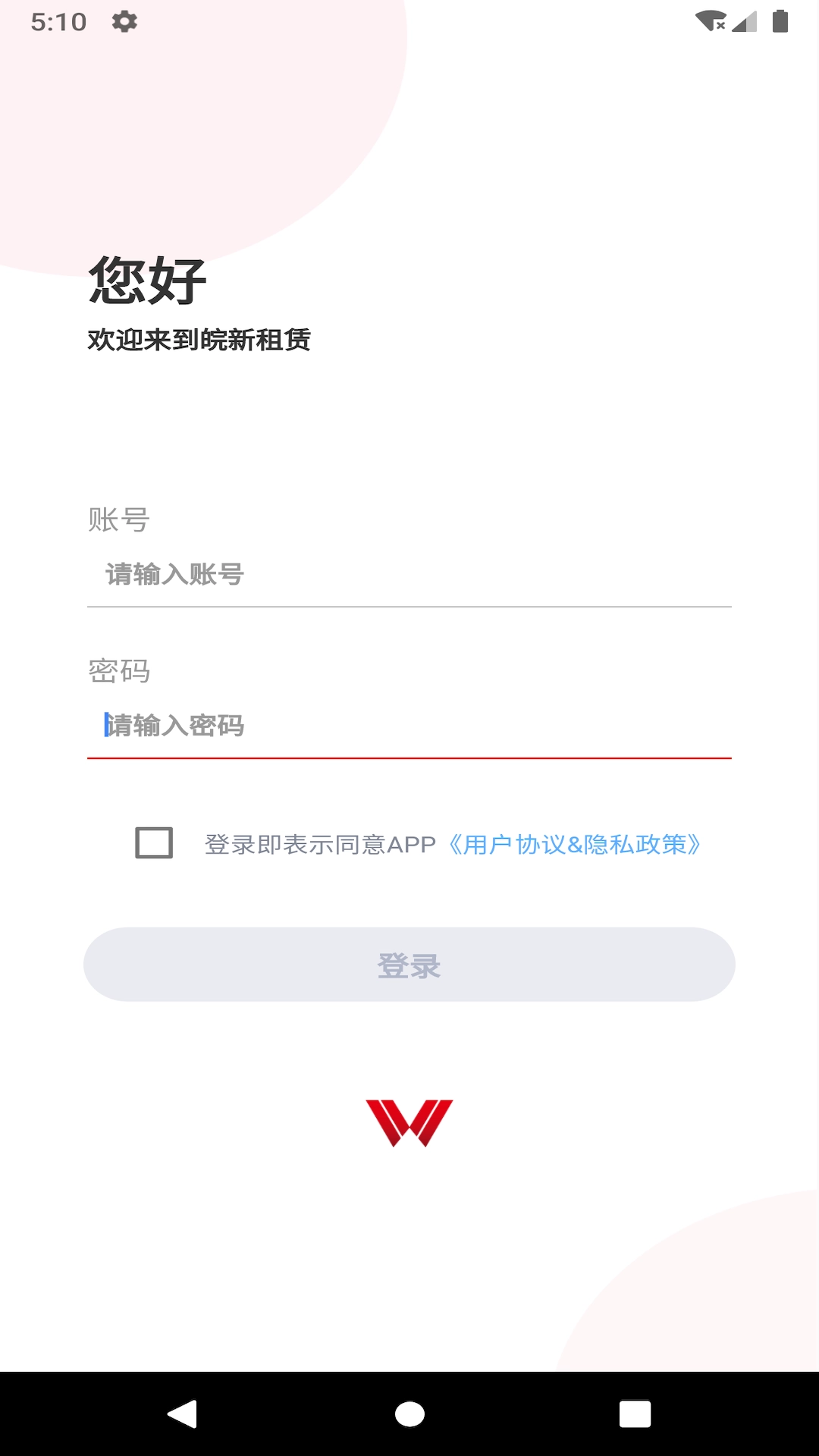Select the 密码 field label
Screen dimensions: 819x1456
118,670
